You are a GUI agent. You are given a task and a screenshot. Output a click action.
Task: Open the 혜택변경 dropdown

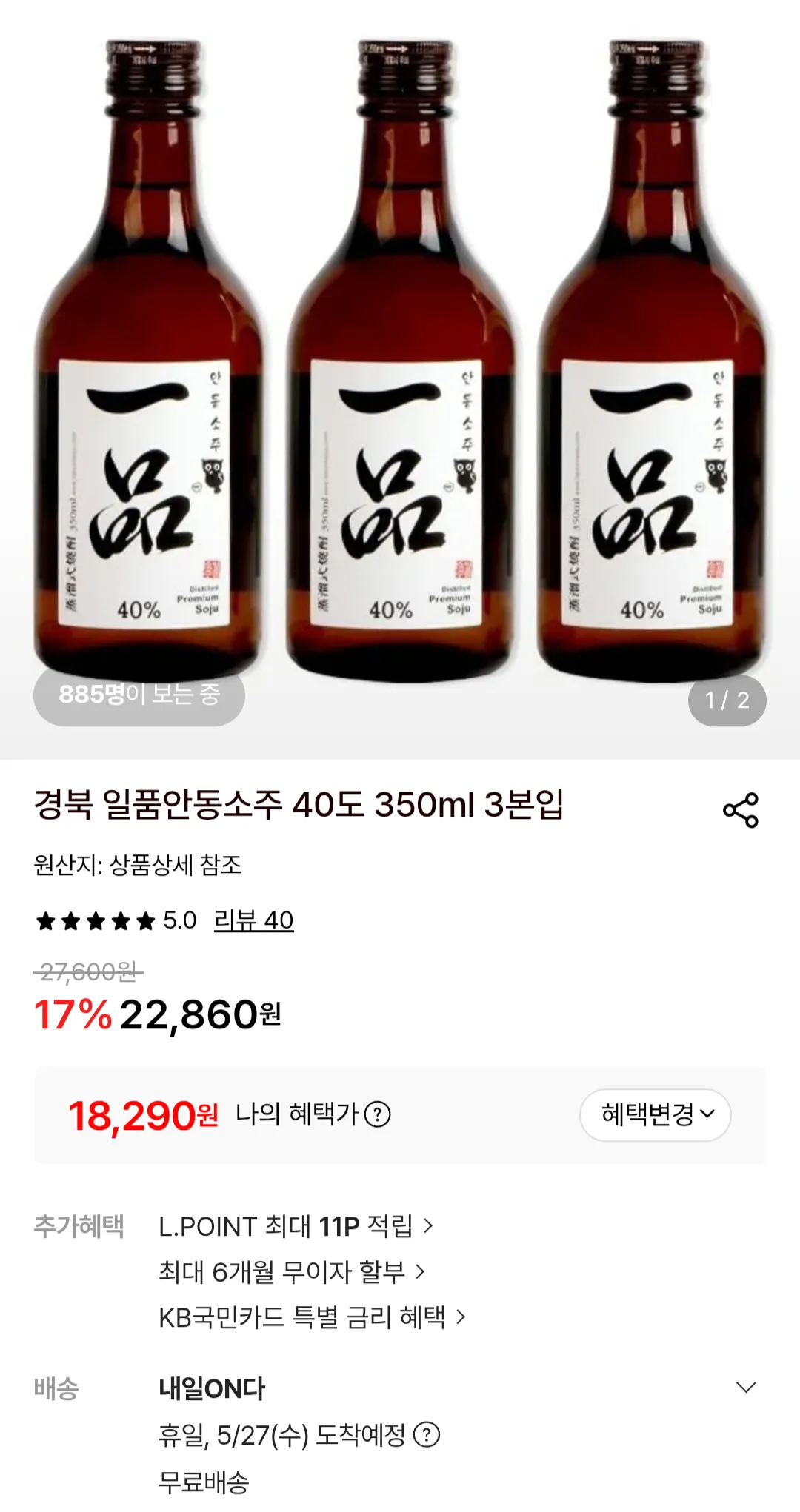pyautogui.click(x=656, y=1114)
